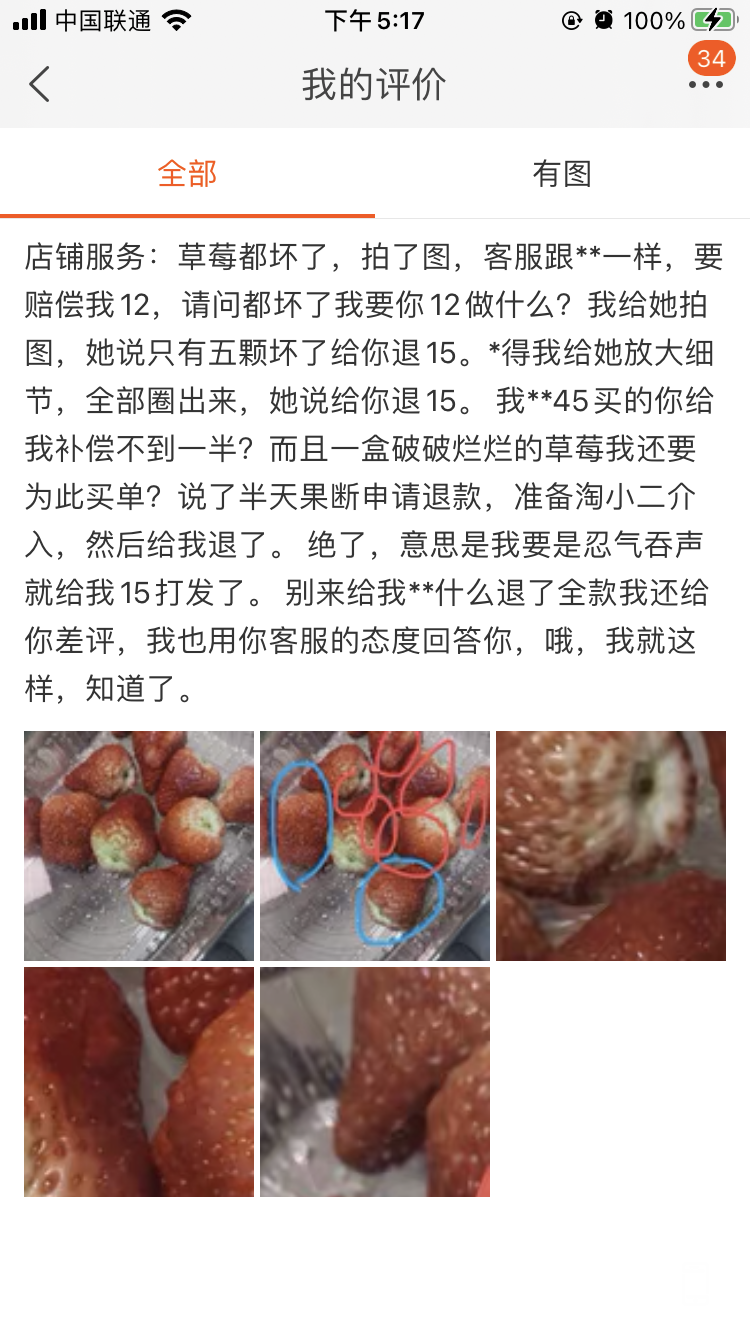
Task: Switch to the 有图 tab
Action: [x=562, y=174]
